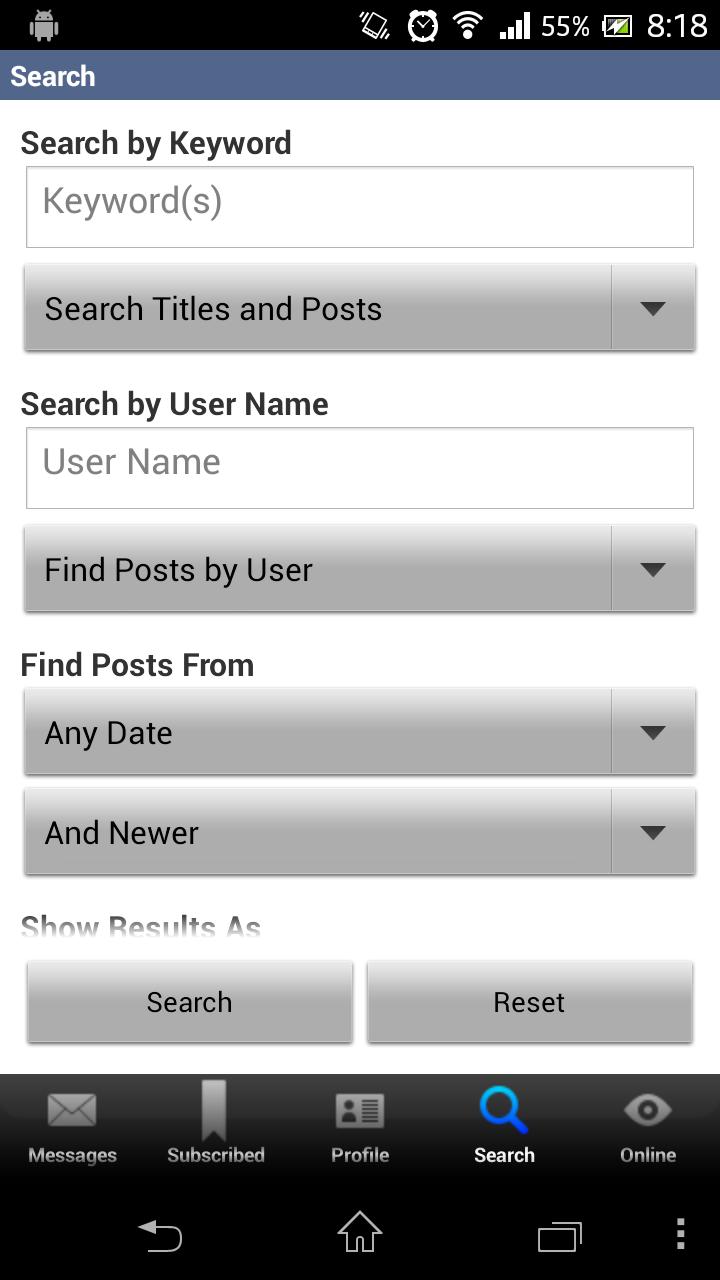
Task: Open the Find Posts by User dropdown
Action: click(359, 569)
